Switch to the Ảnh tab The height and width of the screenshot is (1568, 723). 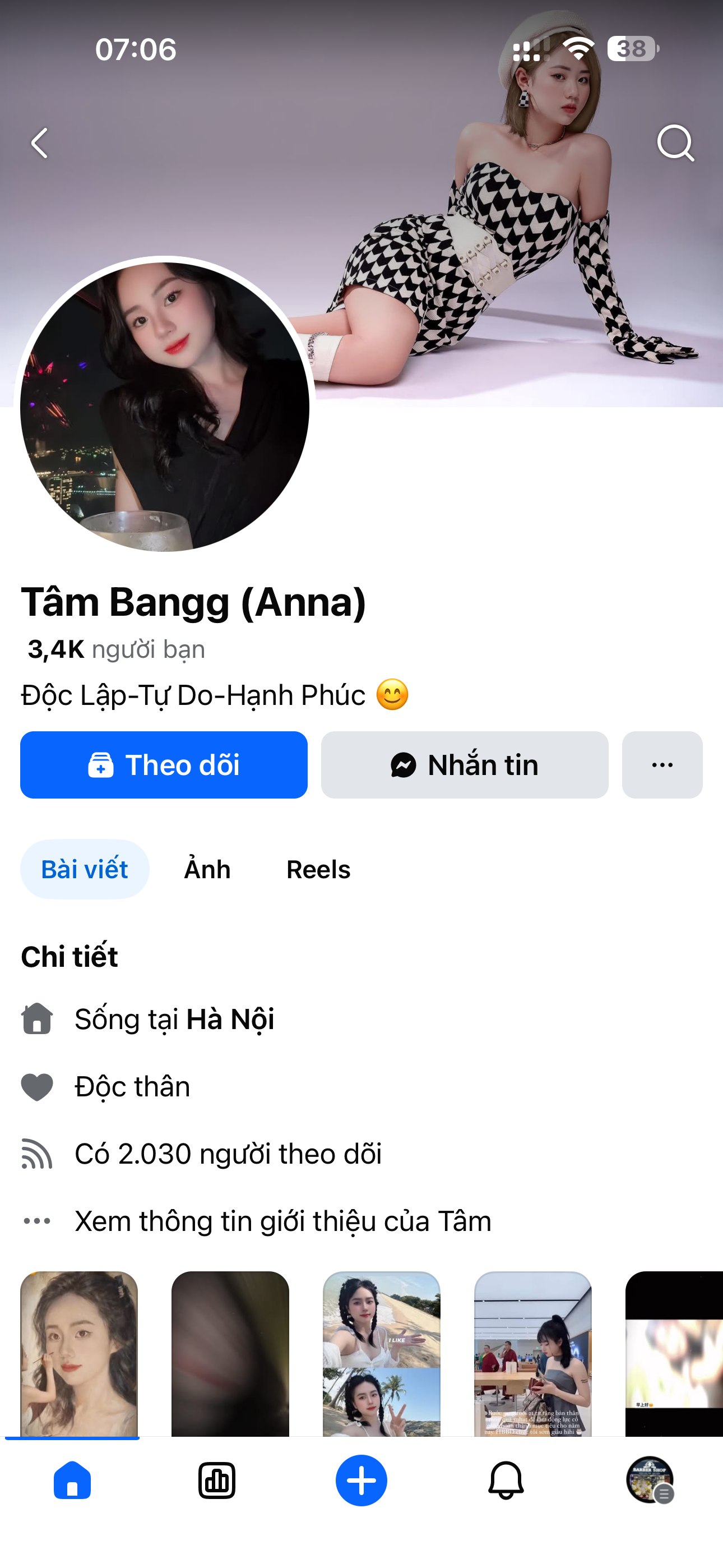click(207, 869)
